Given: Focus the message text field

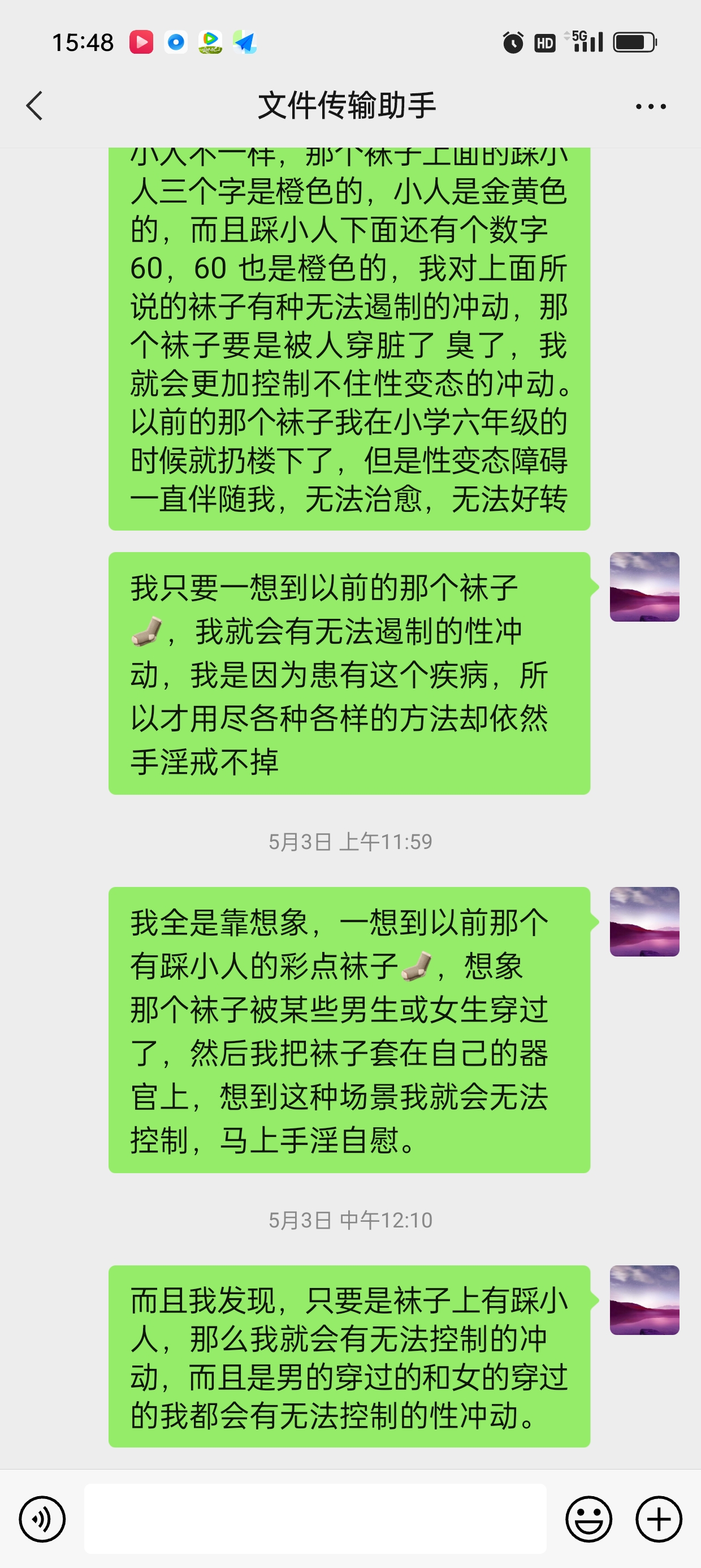Looking at the screenshot, I should (x=314, y=1519).
